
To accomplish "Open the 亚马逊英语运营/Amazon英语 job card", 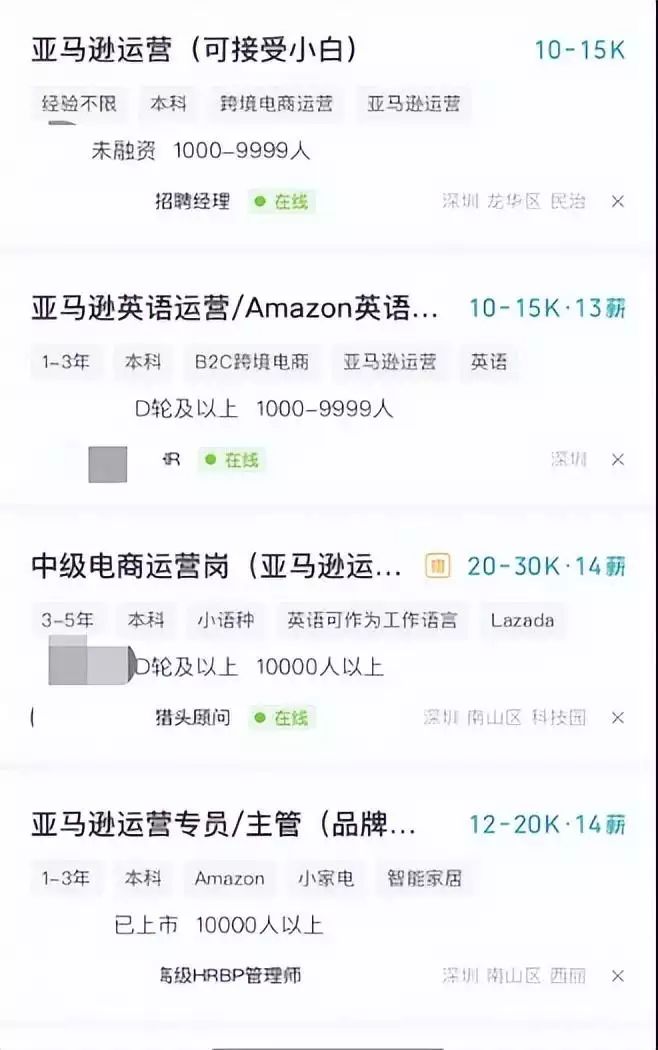I will [x=235, y=308].
